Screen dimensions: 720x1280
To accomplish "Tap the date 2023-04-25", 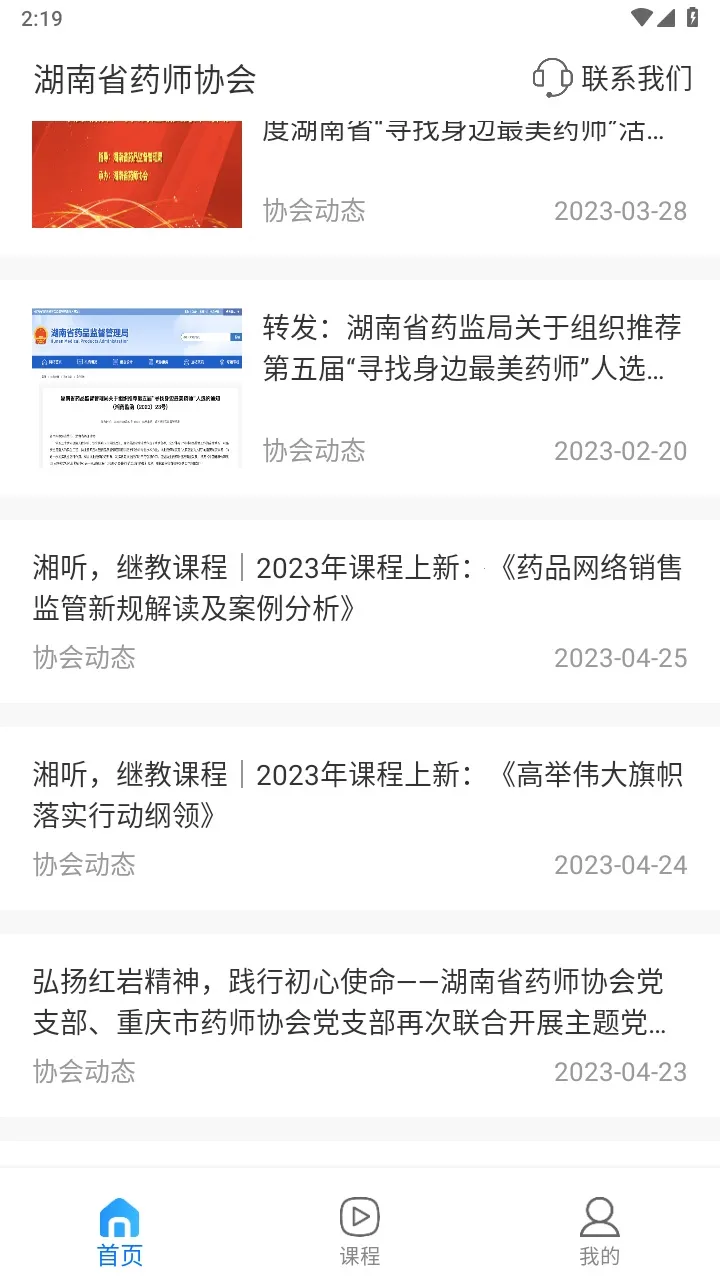I will tap(621, 658).
